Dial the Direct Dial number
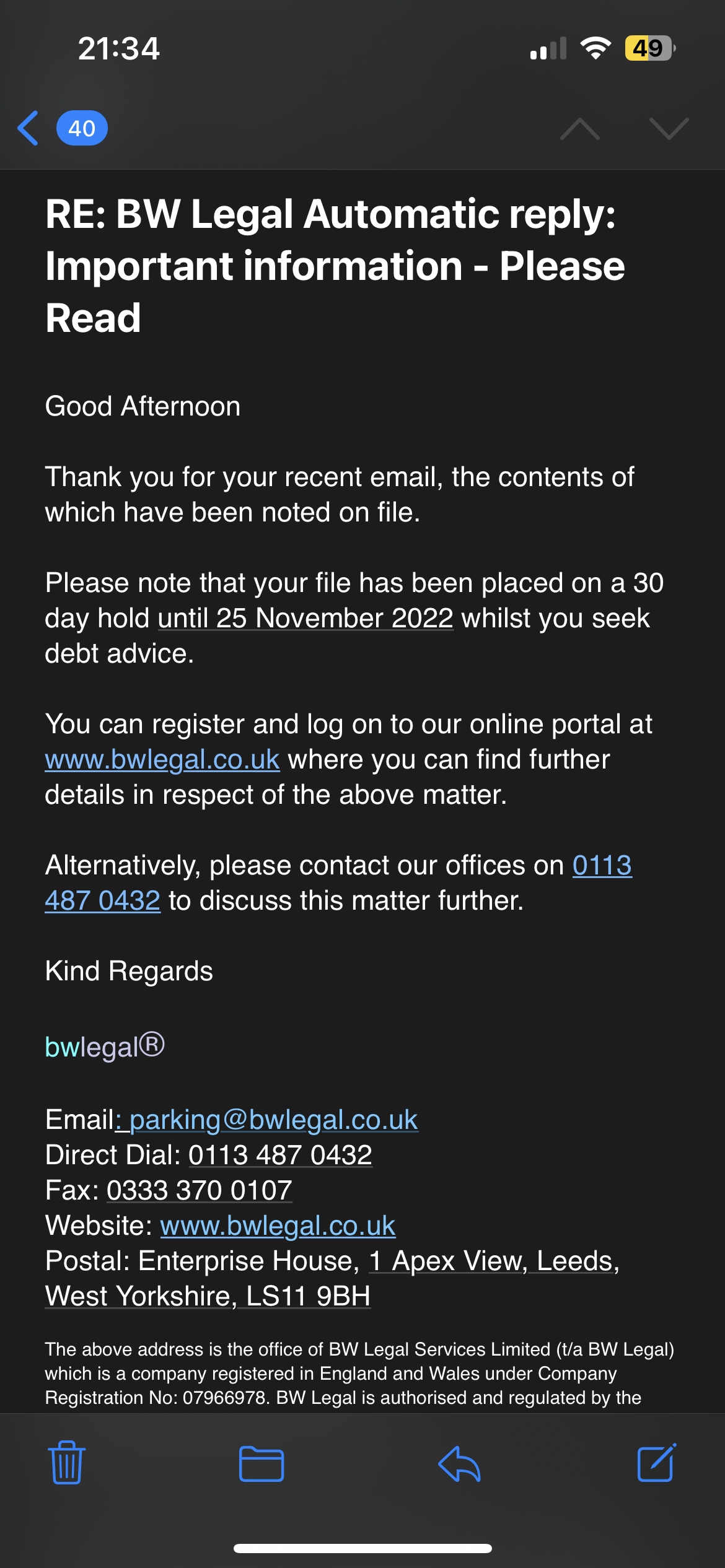The height and width of the screenshot is (1568, 725). point(280,1155)
